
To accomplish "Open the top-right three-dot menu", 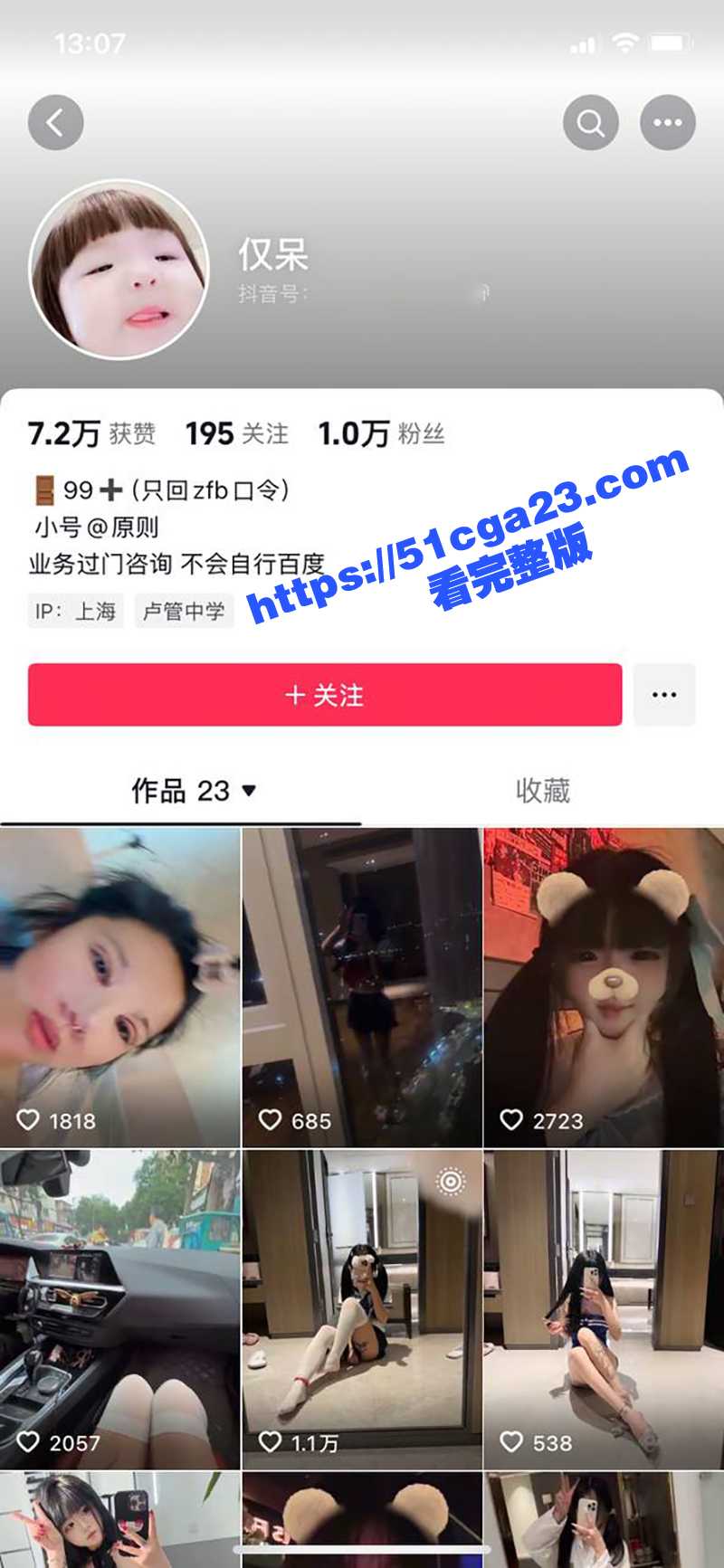I will point(668,122).
